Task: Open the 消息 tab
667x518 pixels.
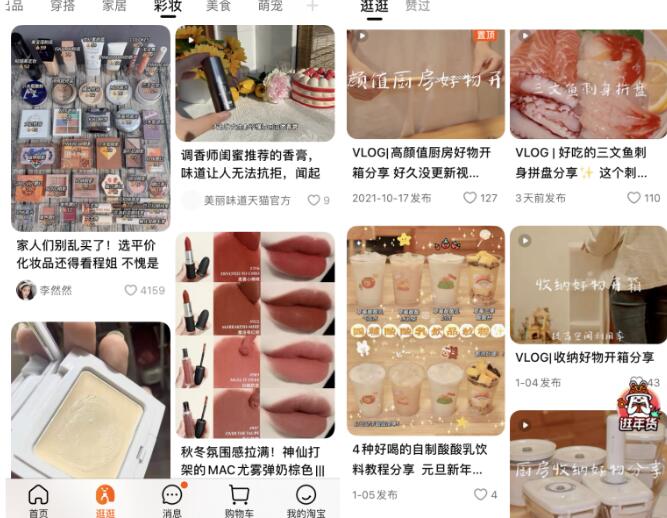Action: [172, 500]
